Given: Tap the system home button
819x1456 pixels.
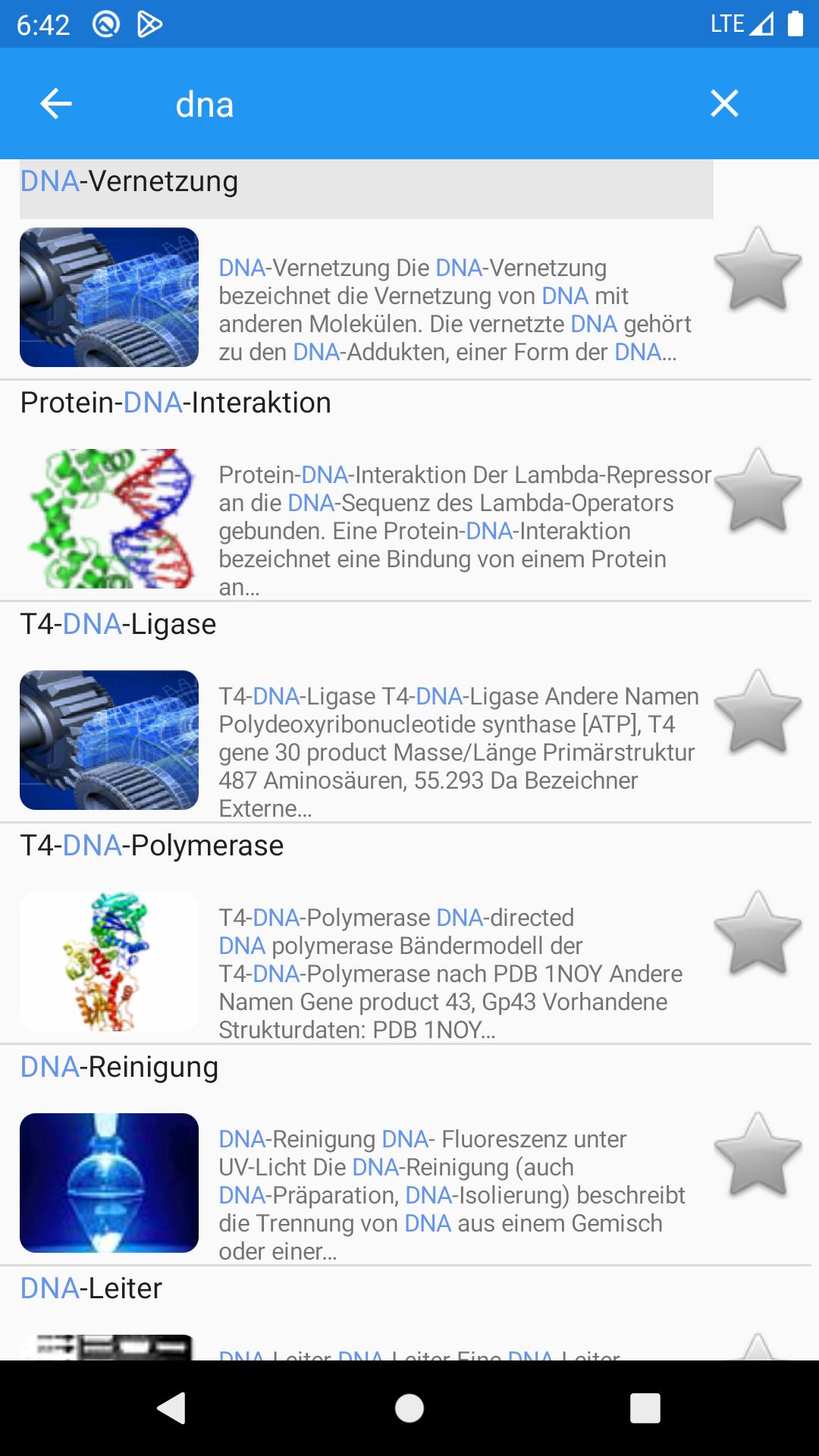Looking at the screenshot, I should pyautogui.click(x=409, y=1408).
